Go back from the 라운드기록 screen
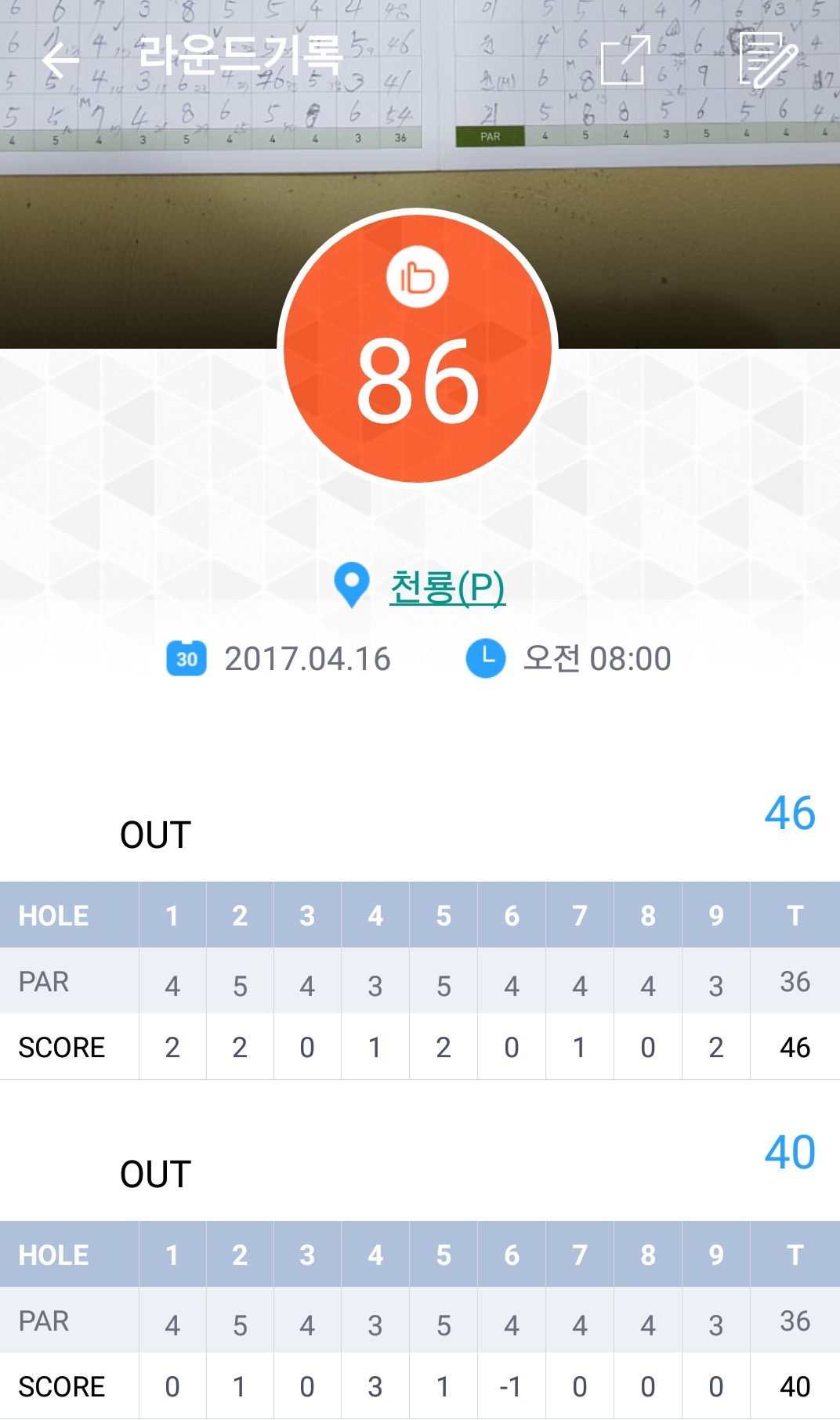This screenshot has width=840, height=1420. pos(60,60)
